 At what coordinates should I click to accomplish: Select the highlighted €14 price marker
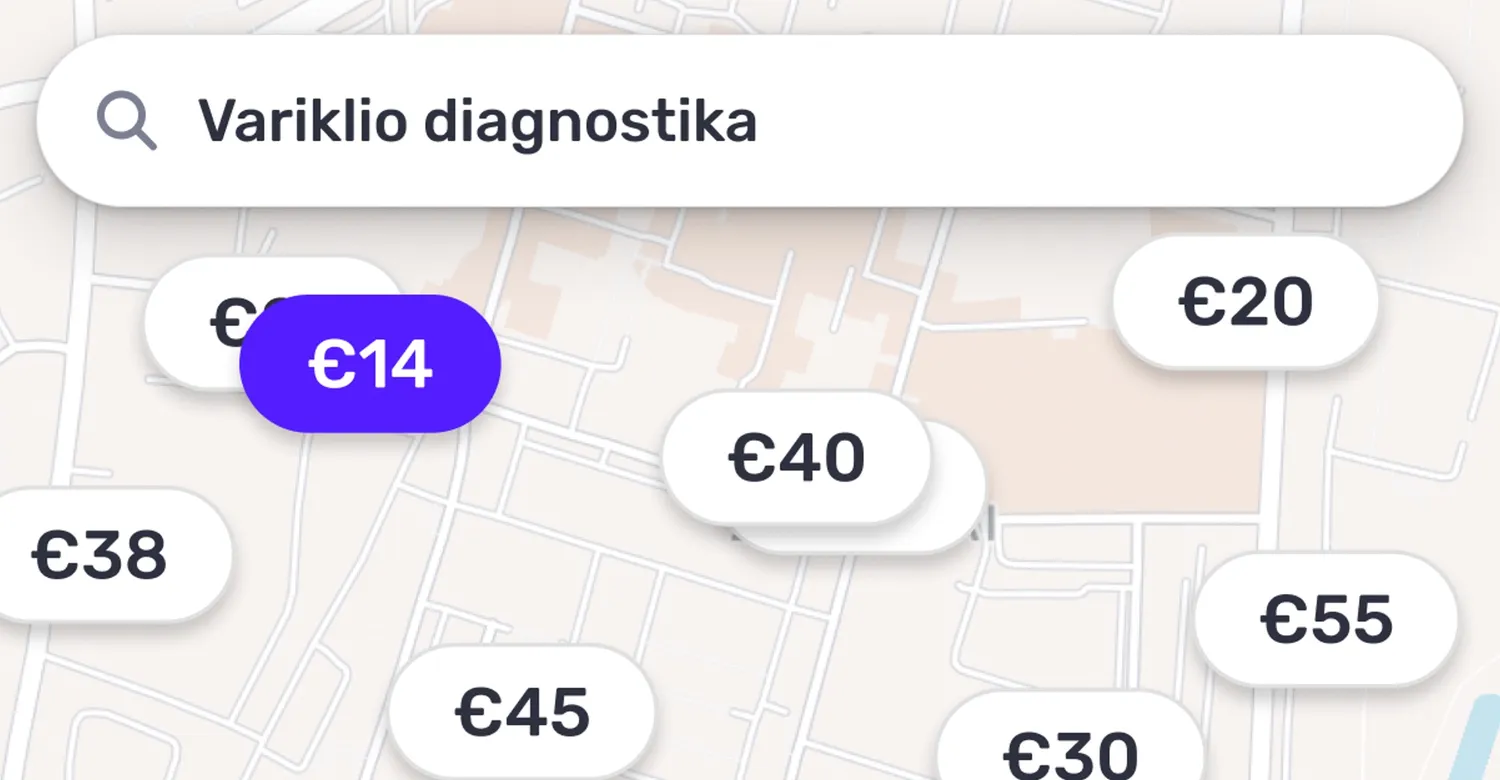[370, 364]
